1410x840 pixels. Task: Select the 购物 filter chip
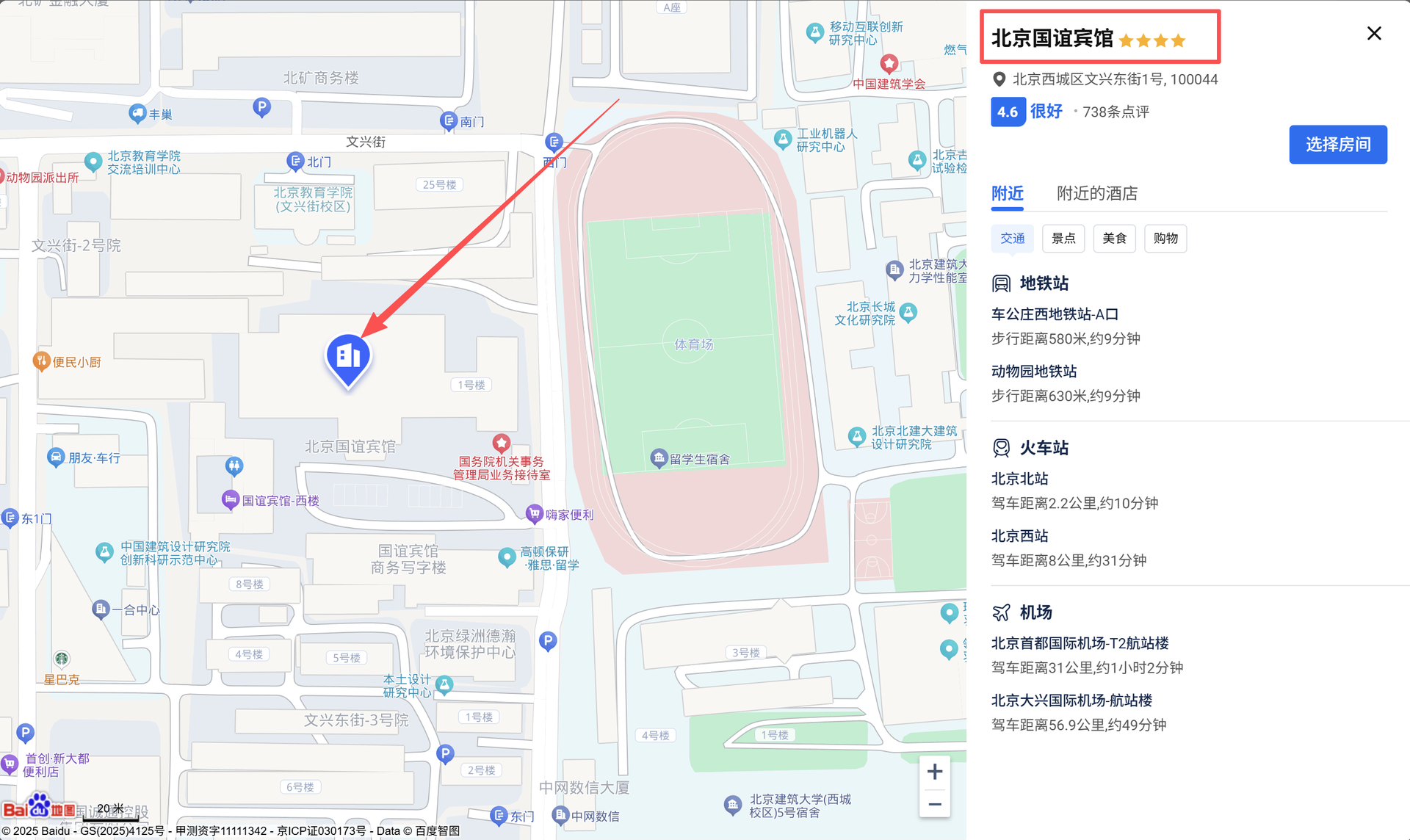pyautogui.click(x=1165, y=239)
